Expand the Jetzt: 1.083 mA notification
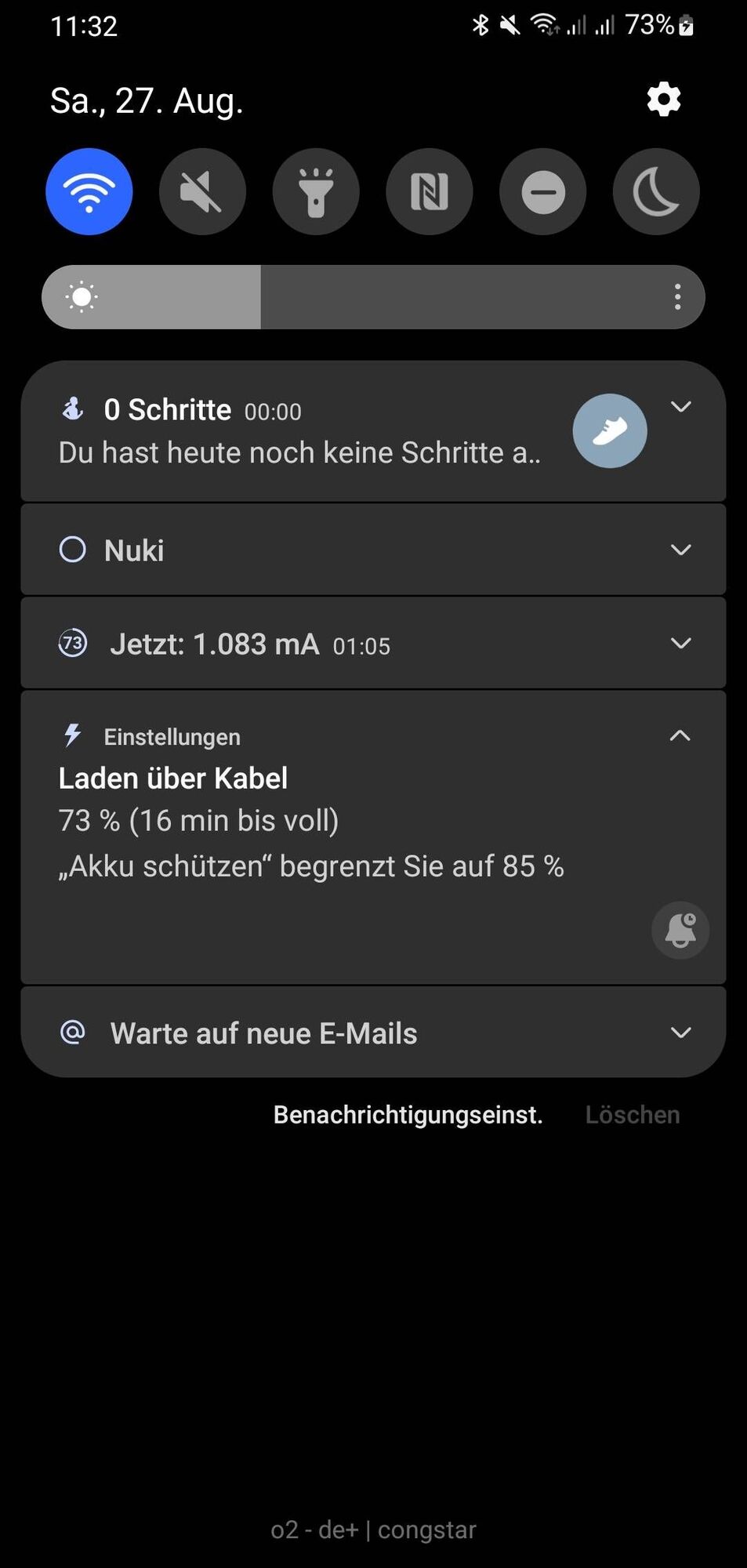Image resolution: width=747 pixels, height=1568 pixels. tap(680, 643)
